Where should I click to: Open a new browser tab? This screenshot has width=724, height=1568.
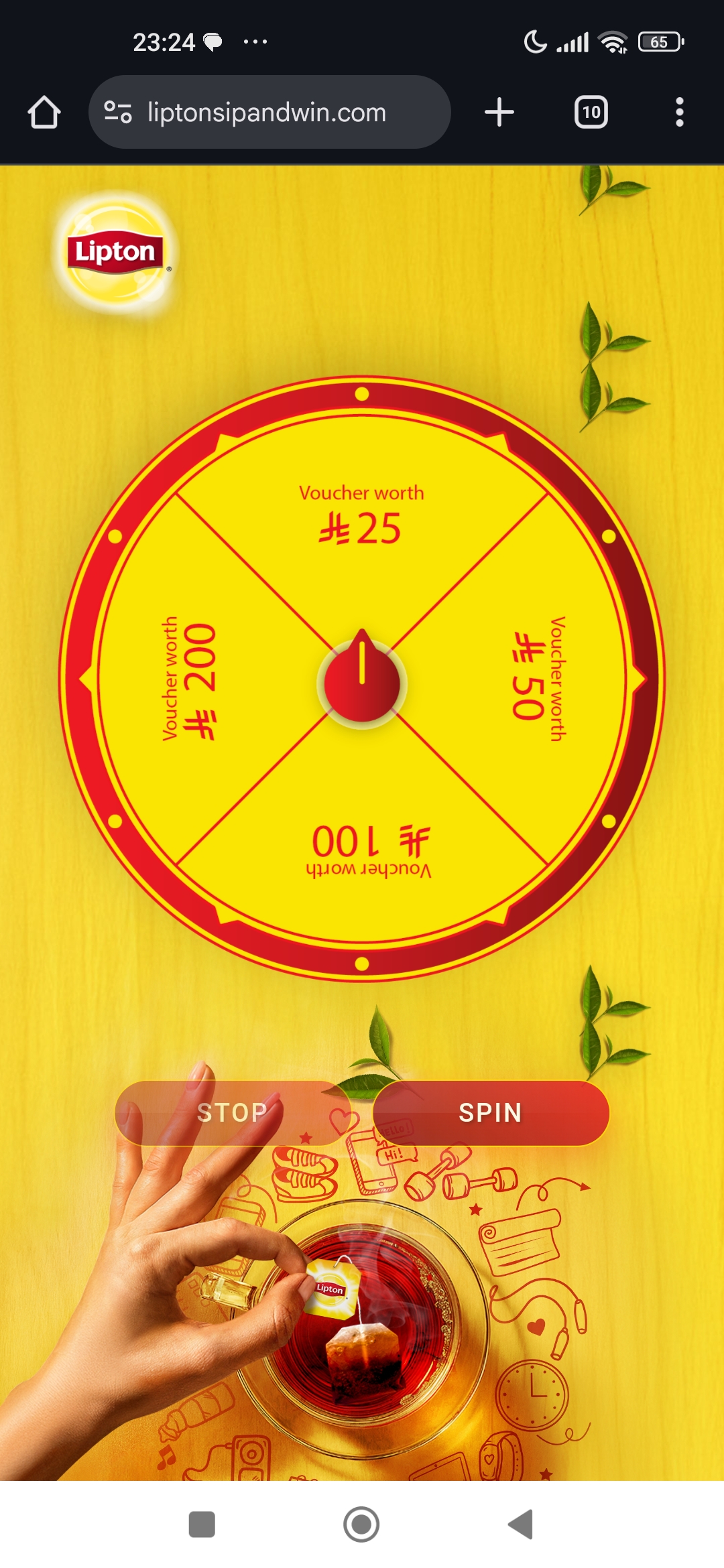[x=499, y=112]
